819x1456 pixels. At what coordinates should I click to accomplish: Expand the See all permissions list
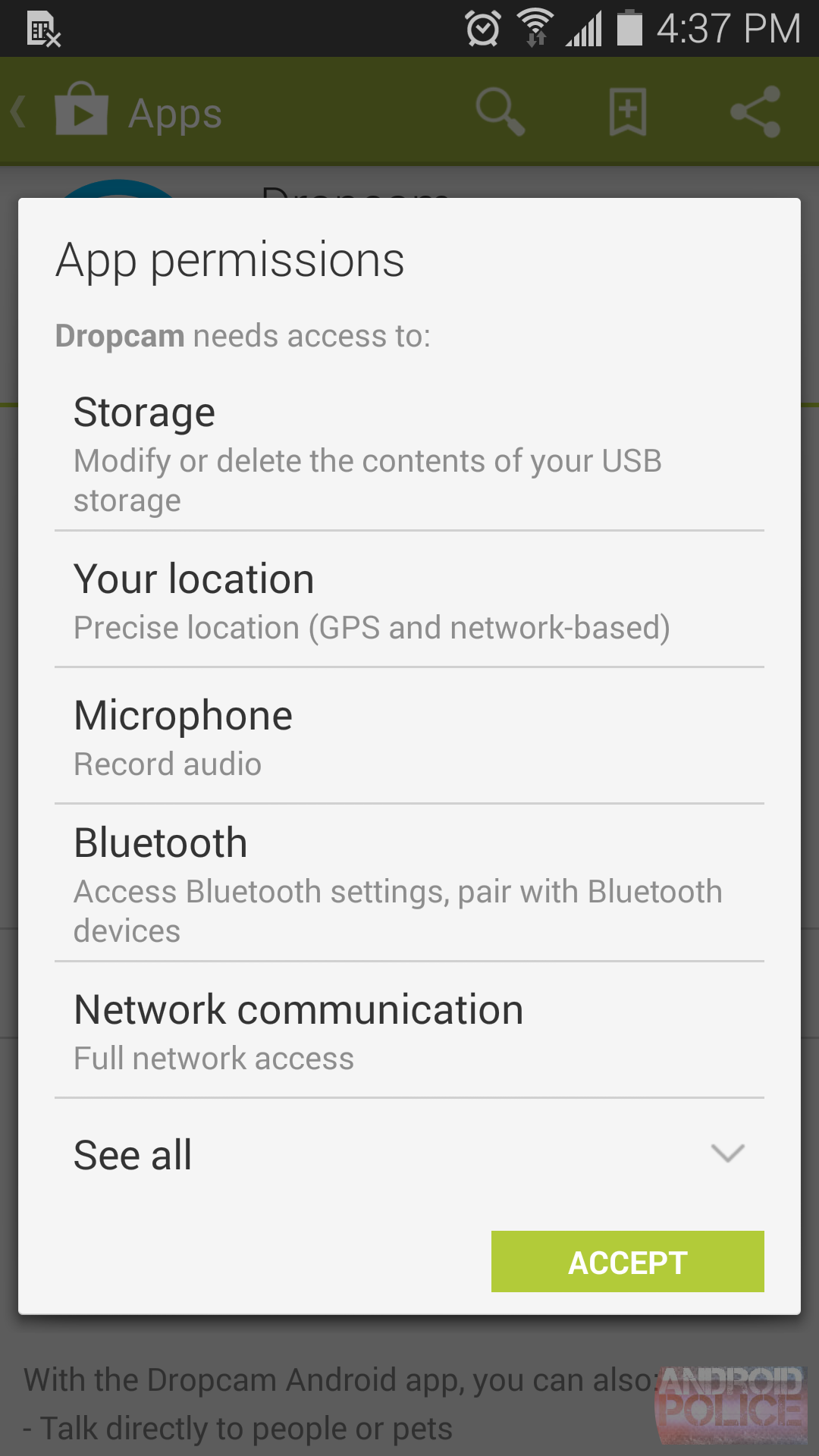[x=409, y=1155]
